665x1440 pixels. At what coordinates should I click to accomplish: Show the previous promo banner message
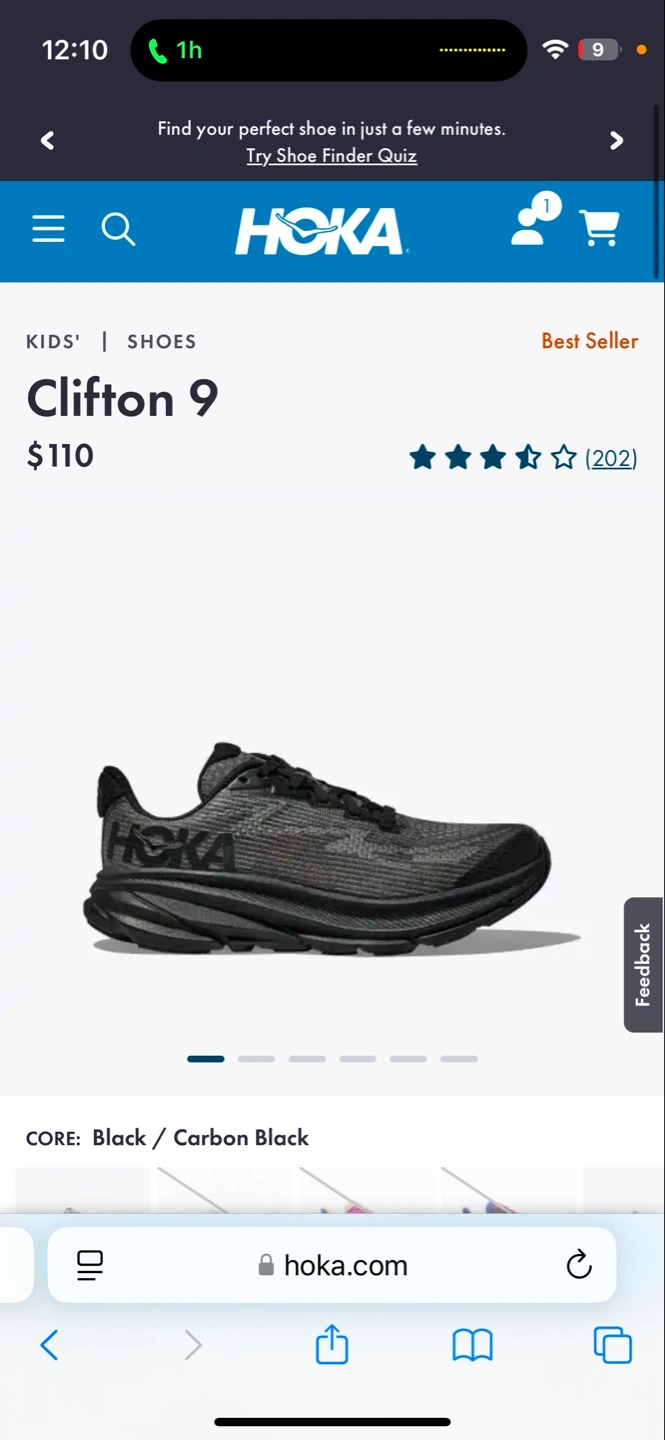[x=47, y=141]
